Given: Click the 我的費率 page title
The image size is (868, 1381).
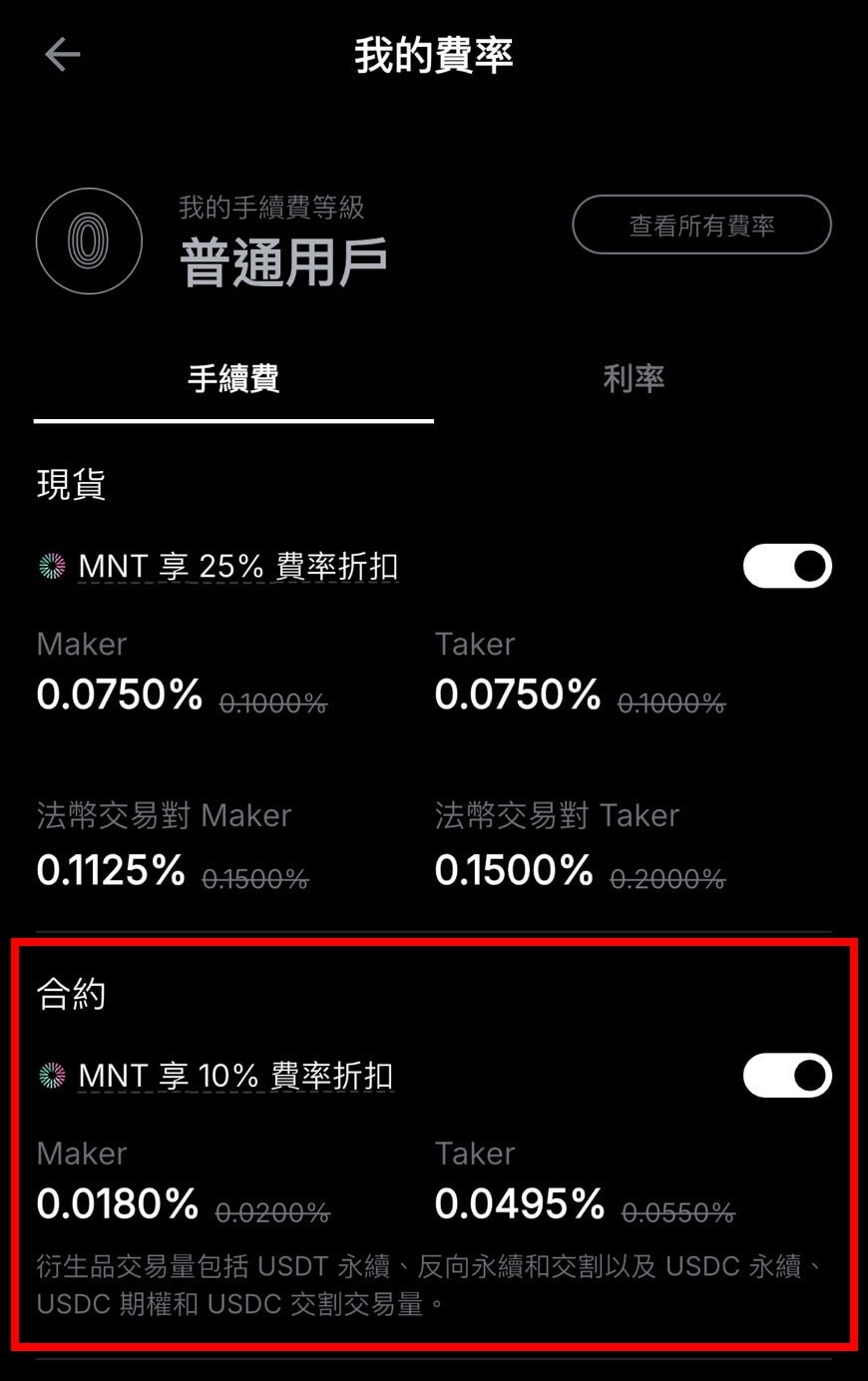Looking at the screenshot, I should click(433, 56).
